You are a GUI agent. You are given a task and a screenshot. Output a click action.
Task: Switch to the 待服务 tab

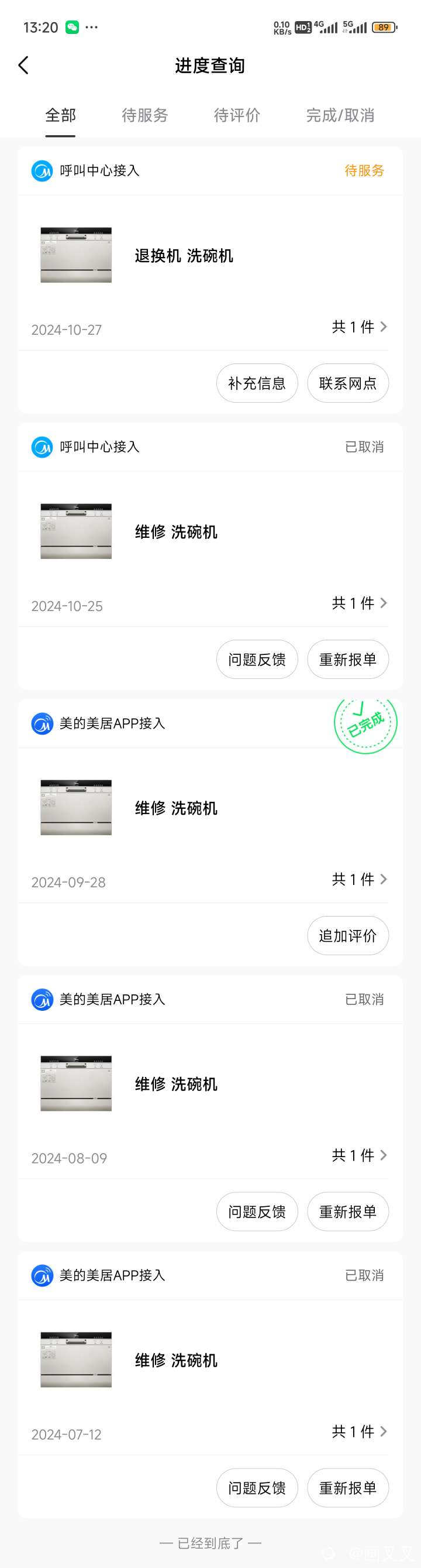point(145,115)
